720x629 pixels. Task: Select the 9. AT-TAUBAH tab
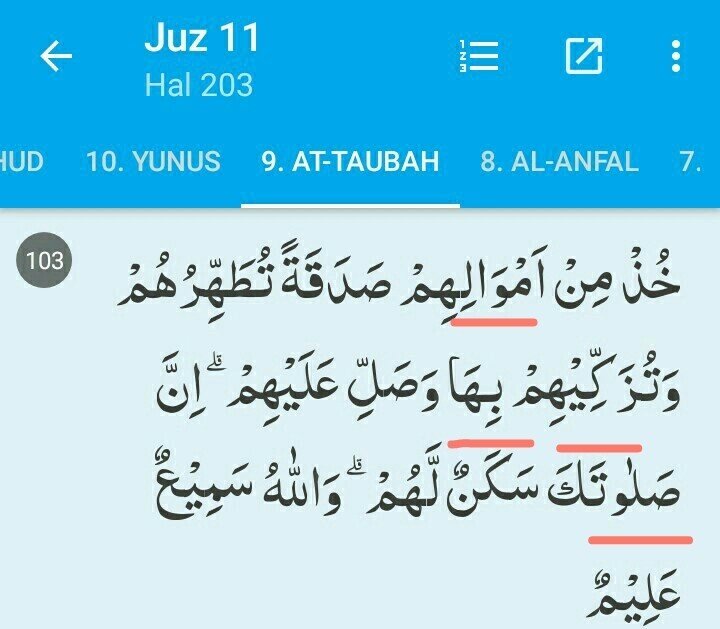pos(350,161)
